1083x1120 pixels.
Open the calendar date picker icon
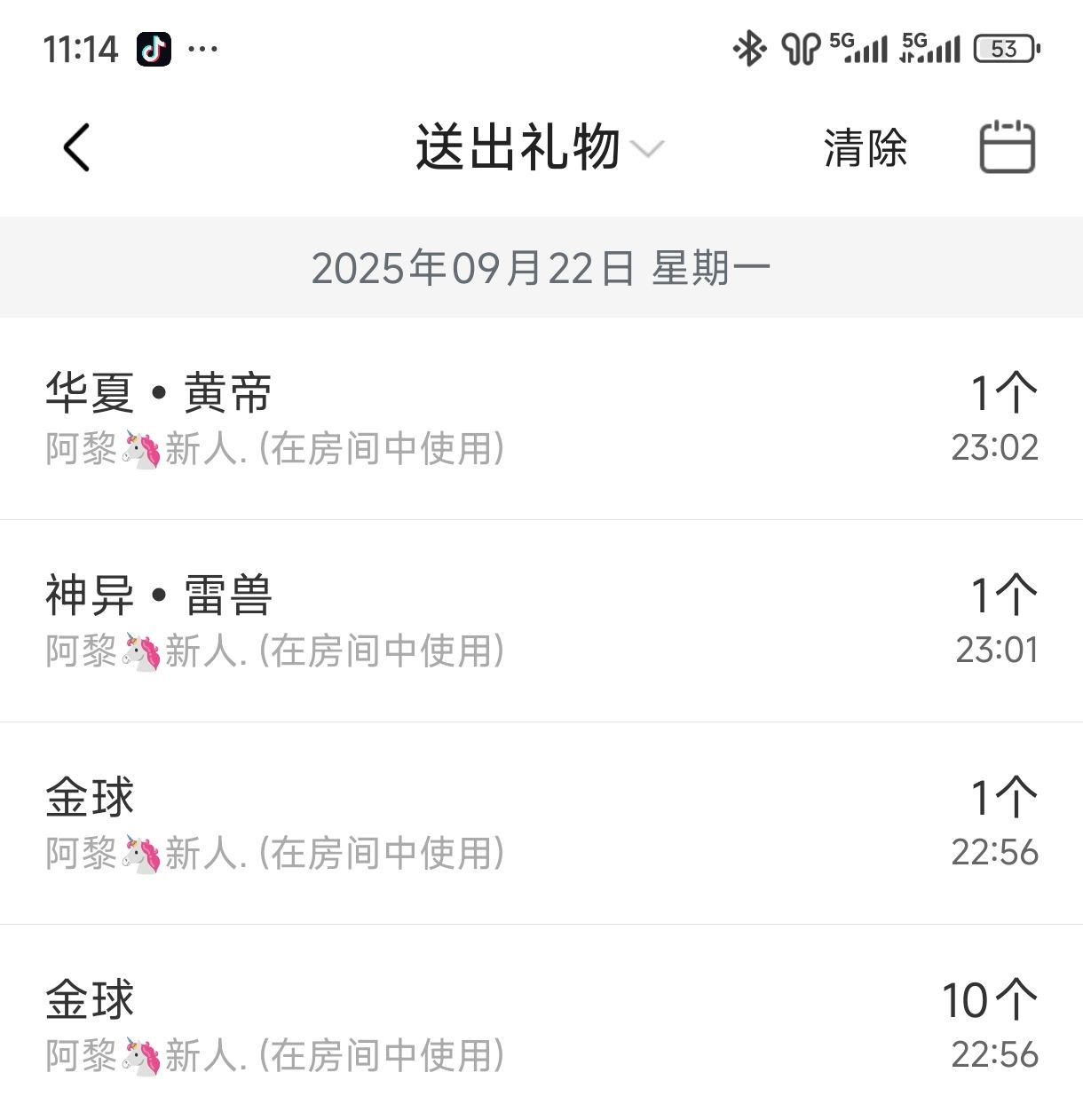tap(1007, 147)
